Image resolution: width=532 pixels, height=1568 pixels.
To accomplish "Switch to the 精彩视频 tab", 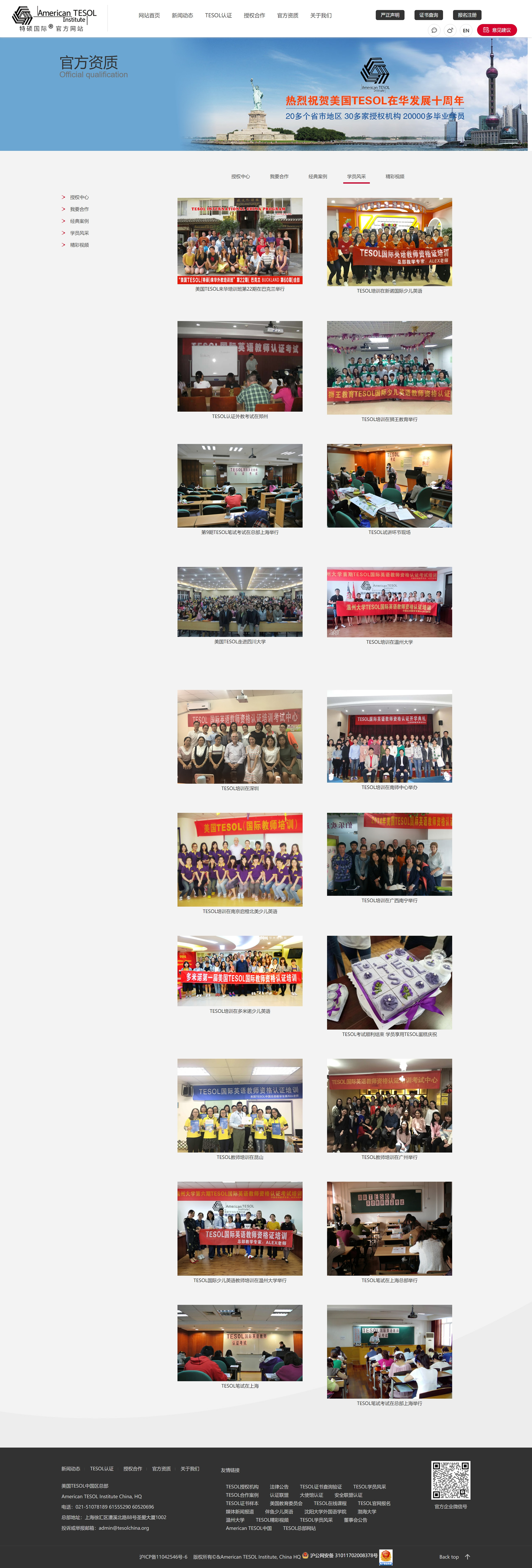I will tap(395, 176).
